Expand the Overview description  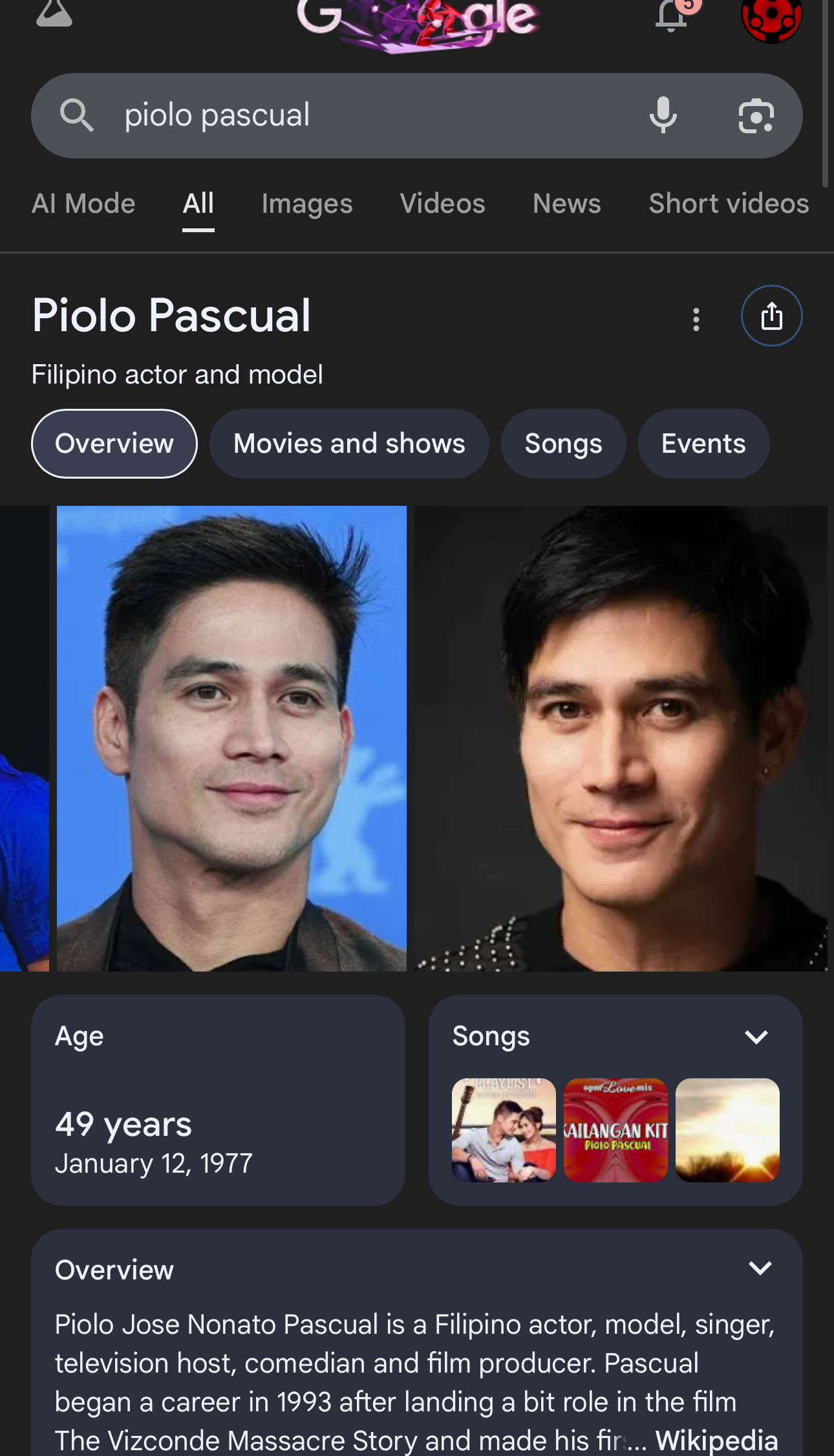pos(760,1268)
